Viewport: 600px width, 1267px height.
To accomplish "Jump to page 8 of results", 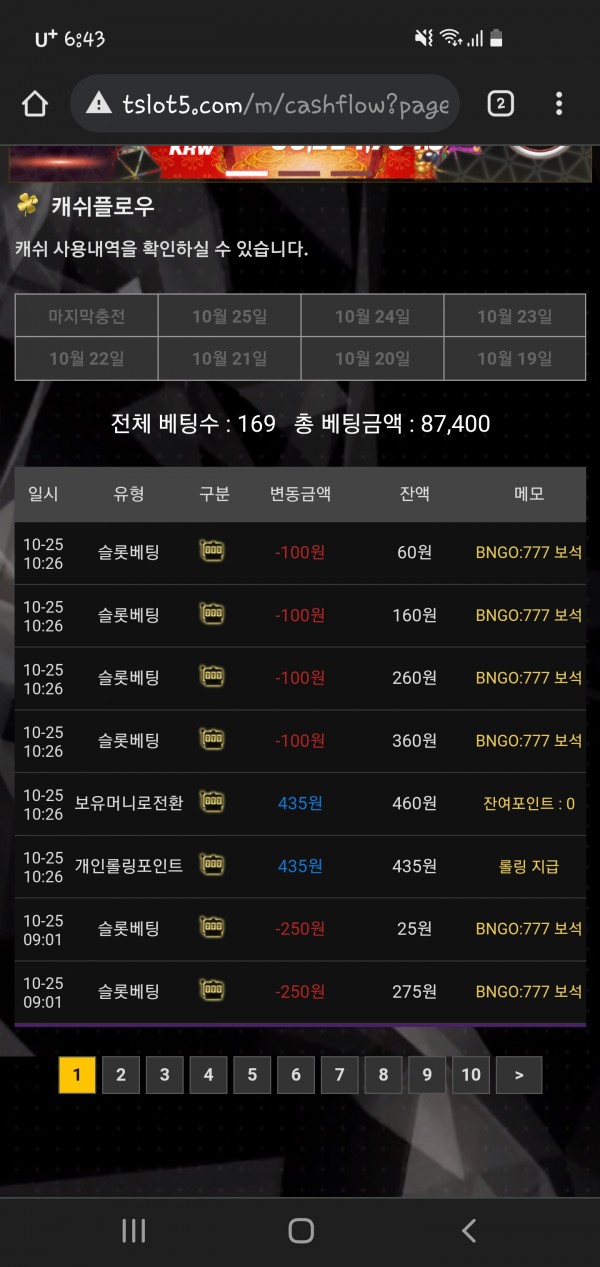I will [383, 1075].
